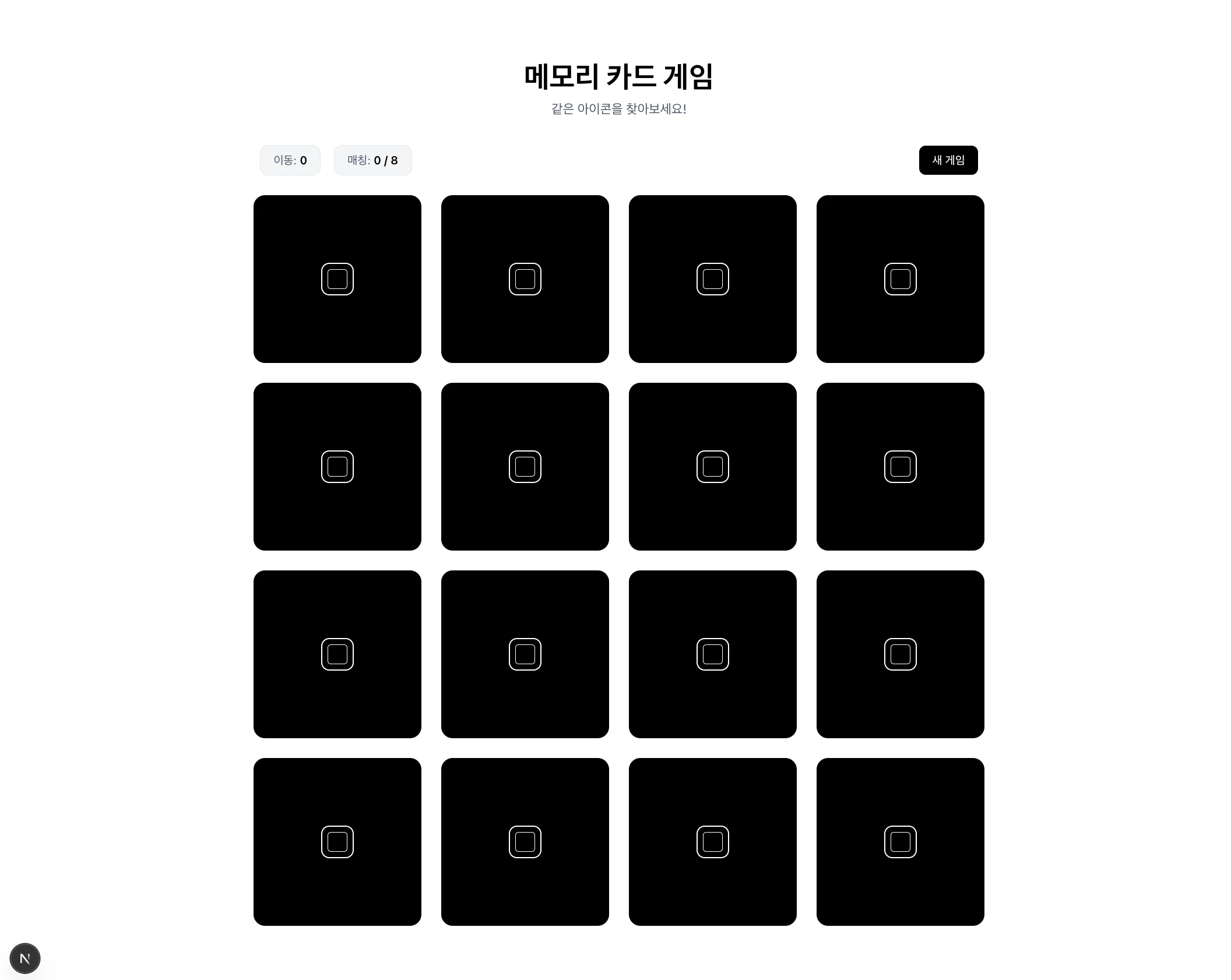Viewport: 1231px width, 980px height.
Task: Turn over the third card in the third row
Action: coord(712,654)
